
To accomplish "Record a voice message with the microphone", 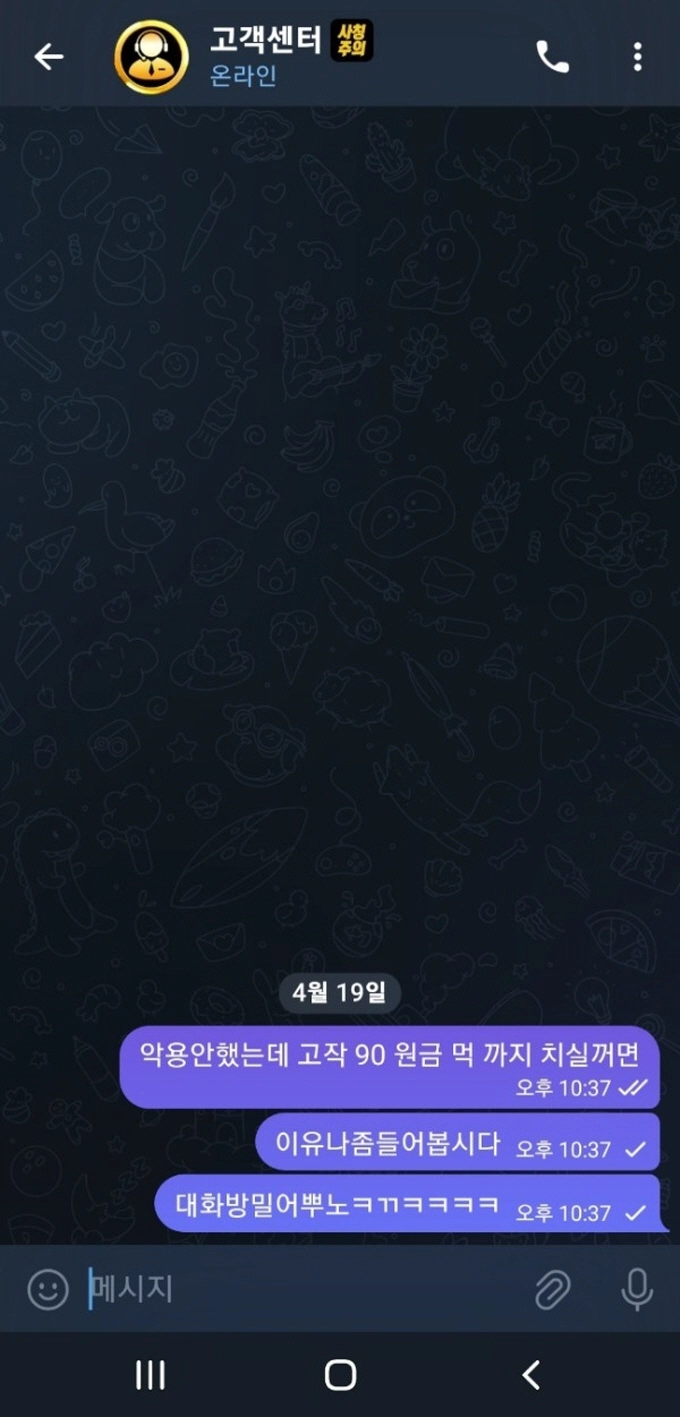I will point(636,1289).
